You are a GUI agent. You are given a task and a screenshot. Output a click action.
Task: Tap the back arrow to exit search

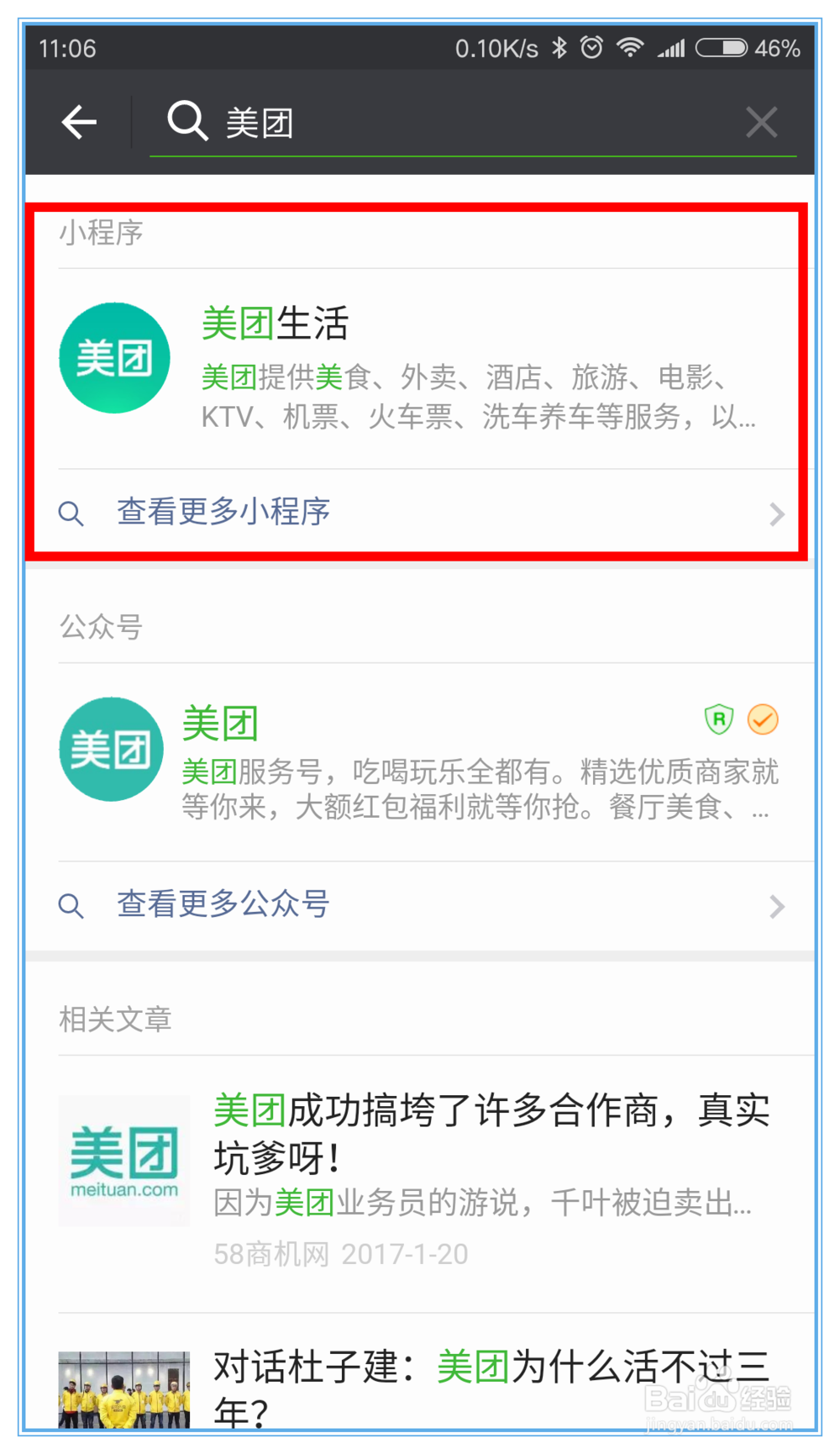pos(79,121)
